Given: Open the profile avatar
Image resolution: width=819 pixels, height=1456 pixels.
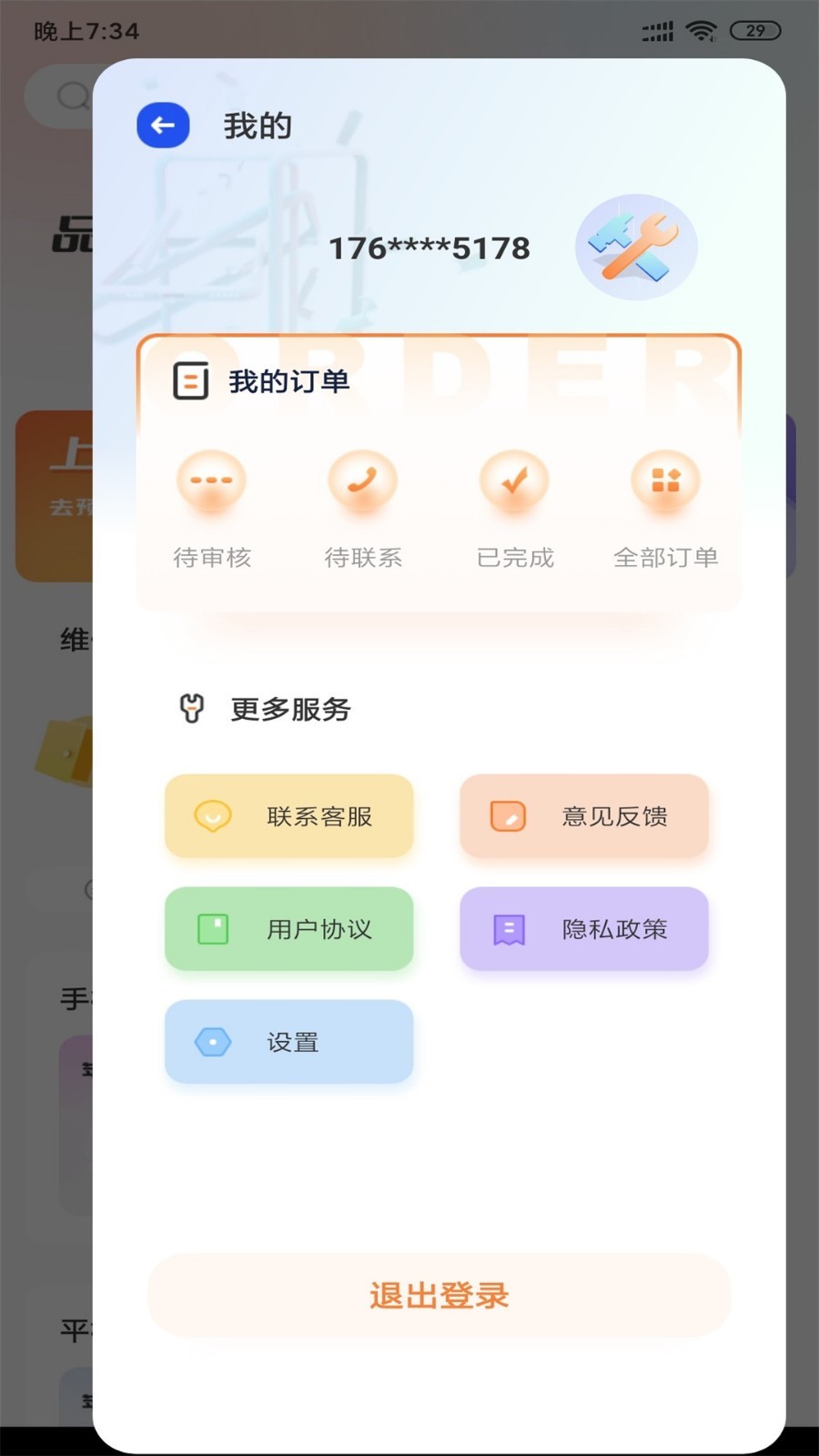Looking at the screenshot, I should point(636,247).
